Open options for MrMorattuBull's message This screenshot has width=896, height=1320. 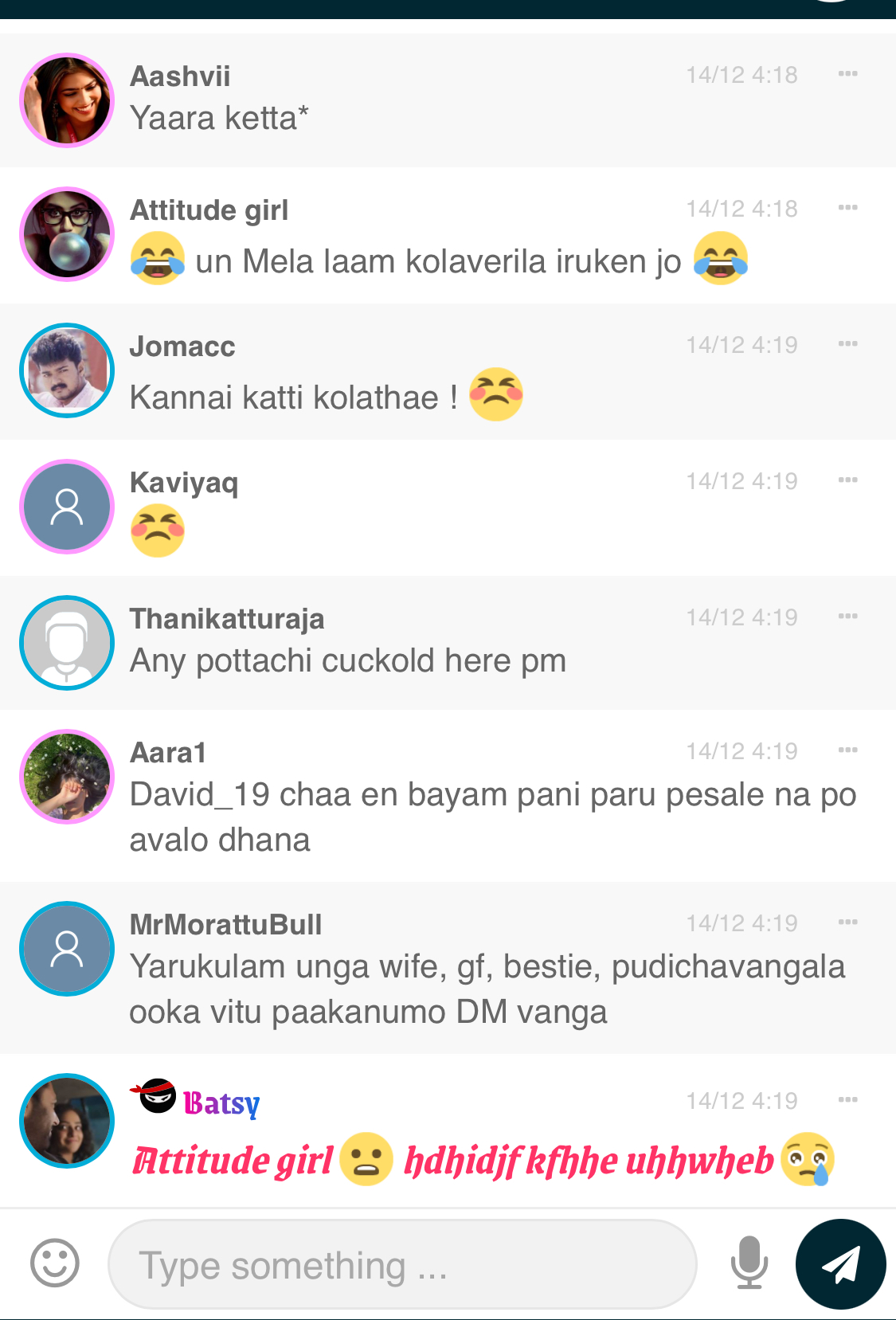(847, 922)
